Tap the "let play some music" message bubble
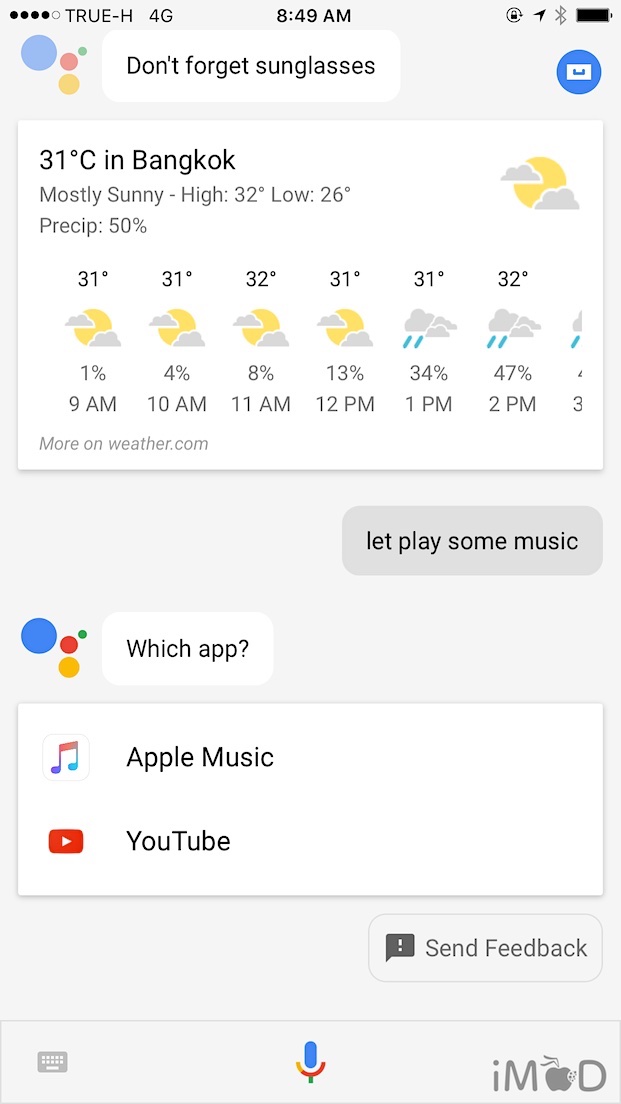621x1104 pixels. point(472,541)
